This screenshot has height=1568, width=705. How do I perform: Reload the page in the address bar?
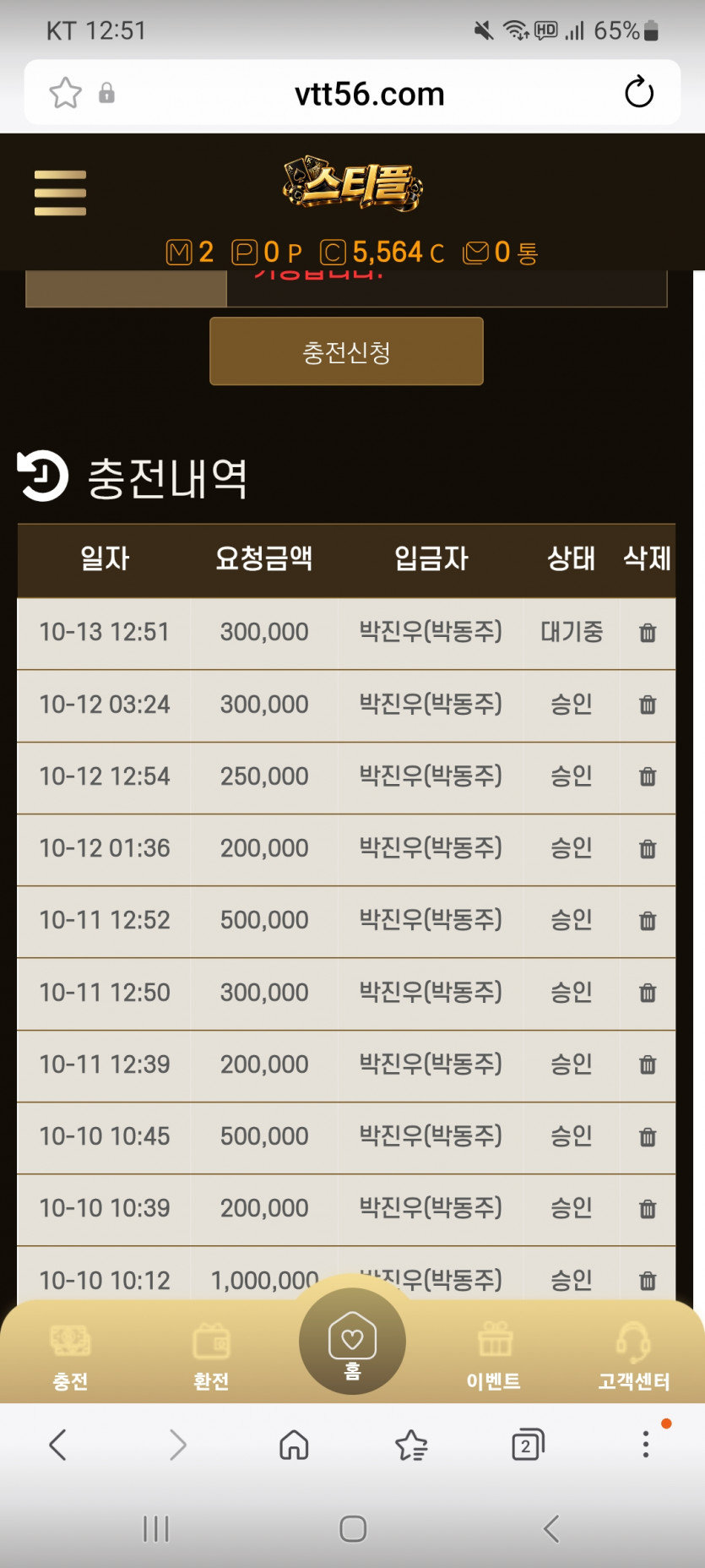tap(639, 93)
